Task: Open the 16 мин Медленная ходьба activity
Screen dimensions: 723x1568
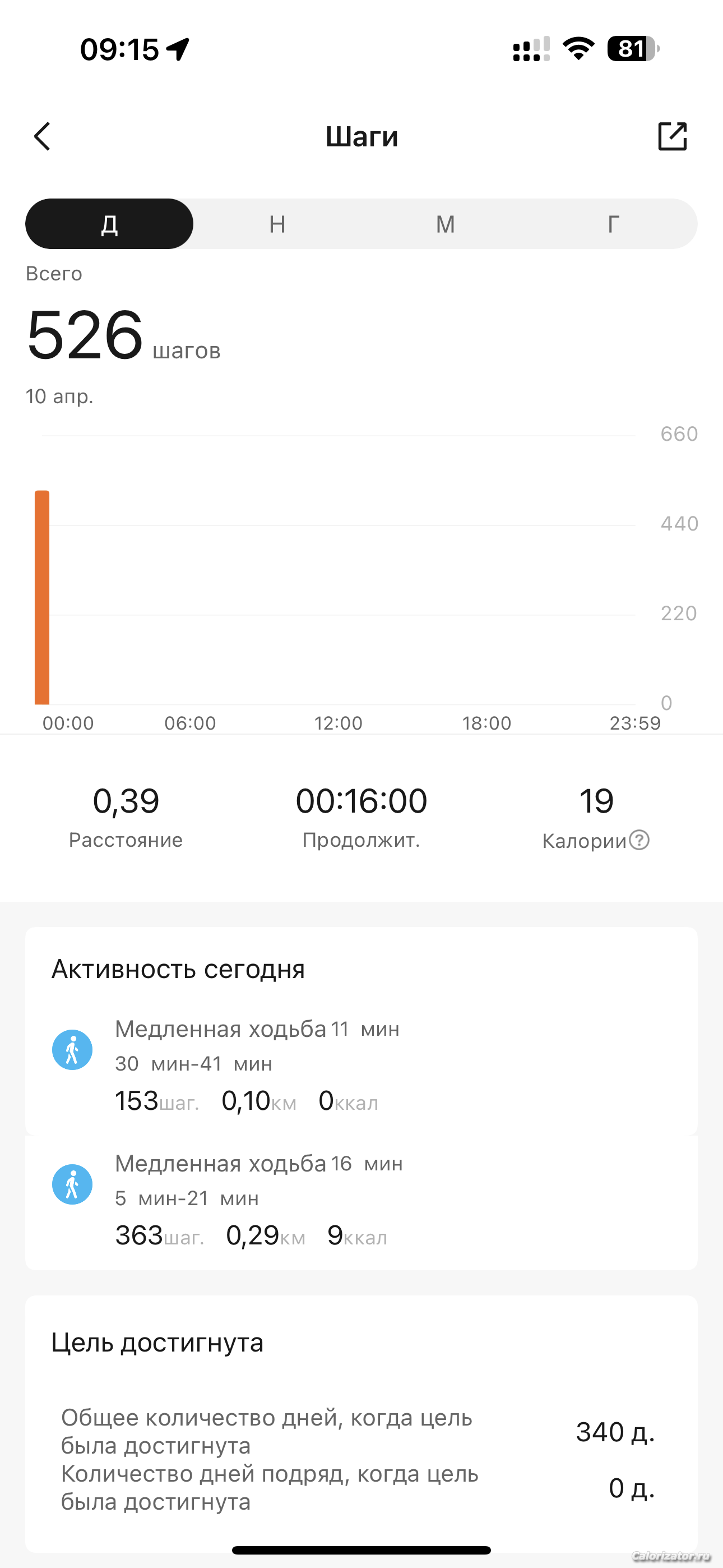Action: pos(361,1200)
